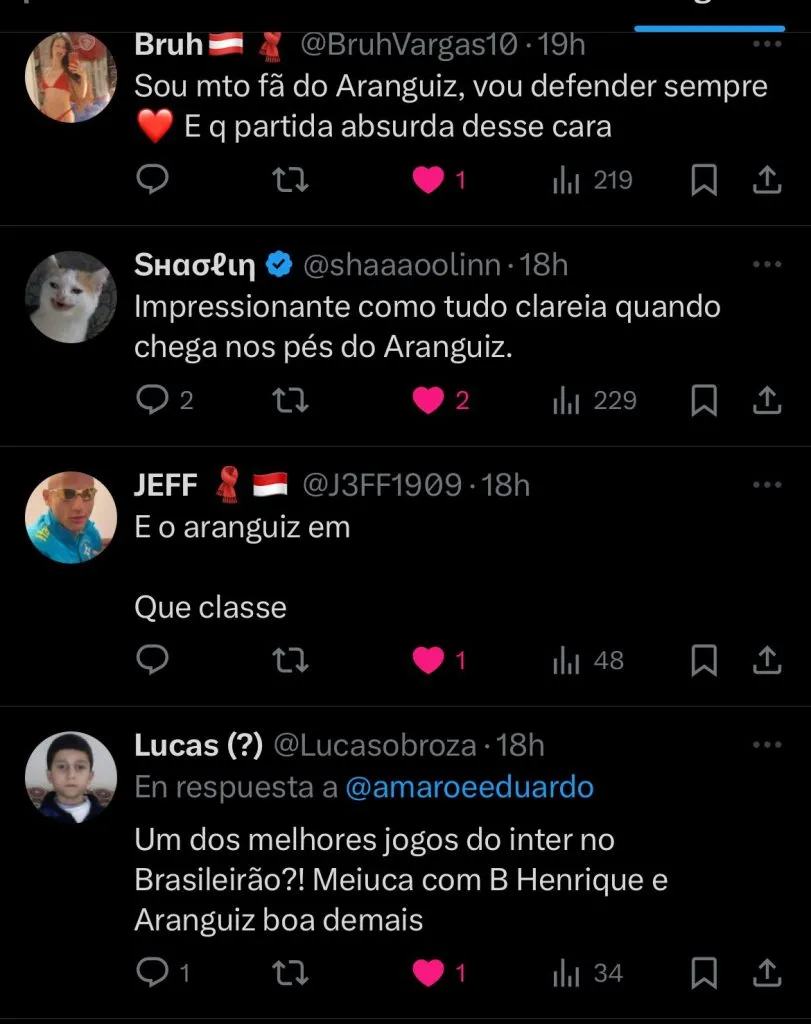811x1024 pixels.
Task: View analytics for Lucas (?)'s tweet
Action: 588,972
